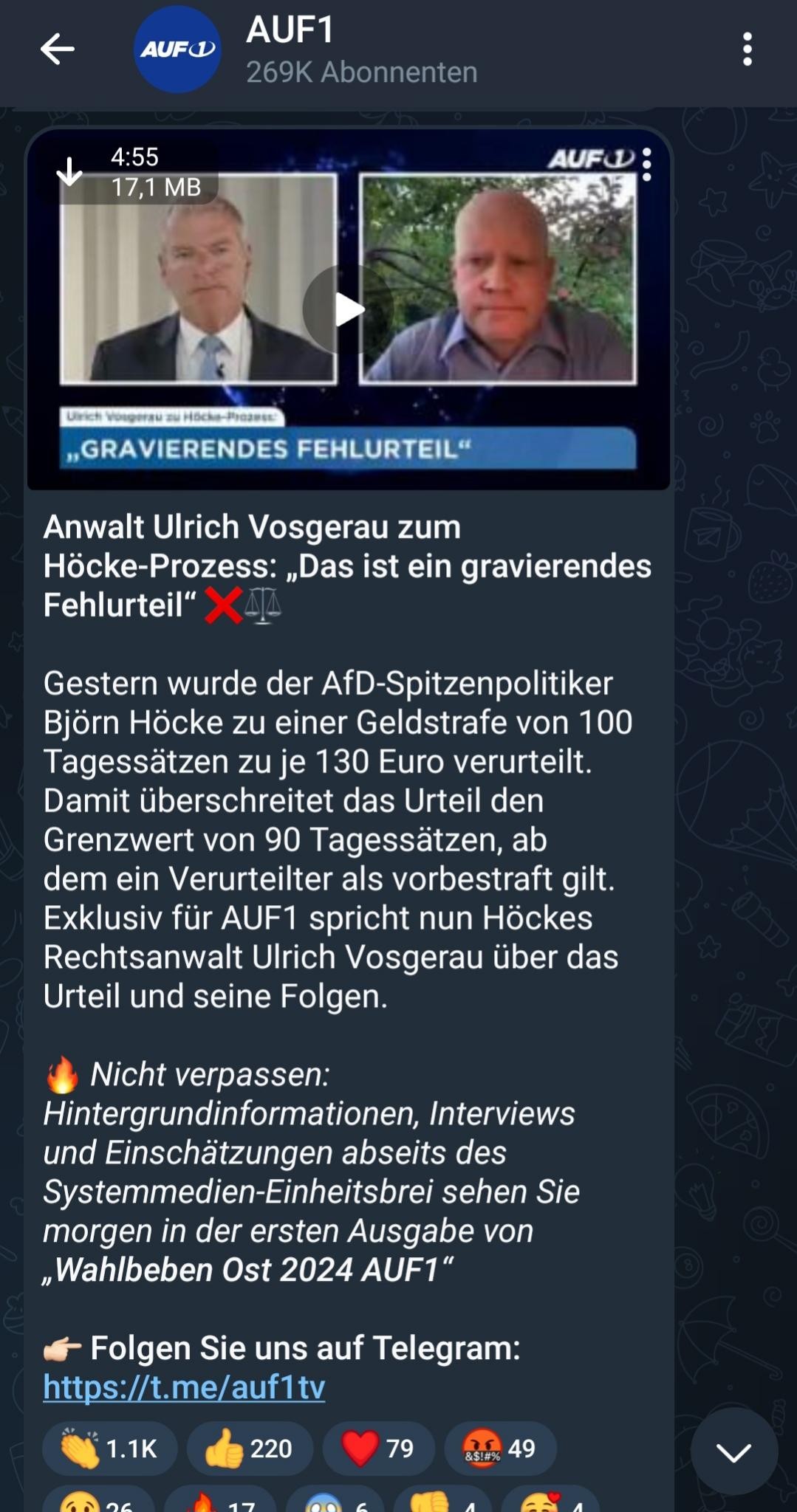Jump to the bottom of the chat
Viewport: 797px width, 1512px height.
coord(733,1451)
